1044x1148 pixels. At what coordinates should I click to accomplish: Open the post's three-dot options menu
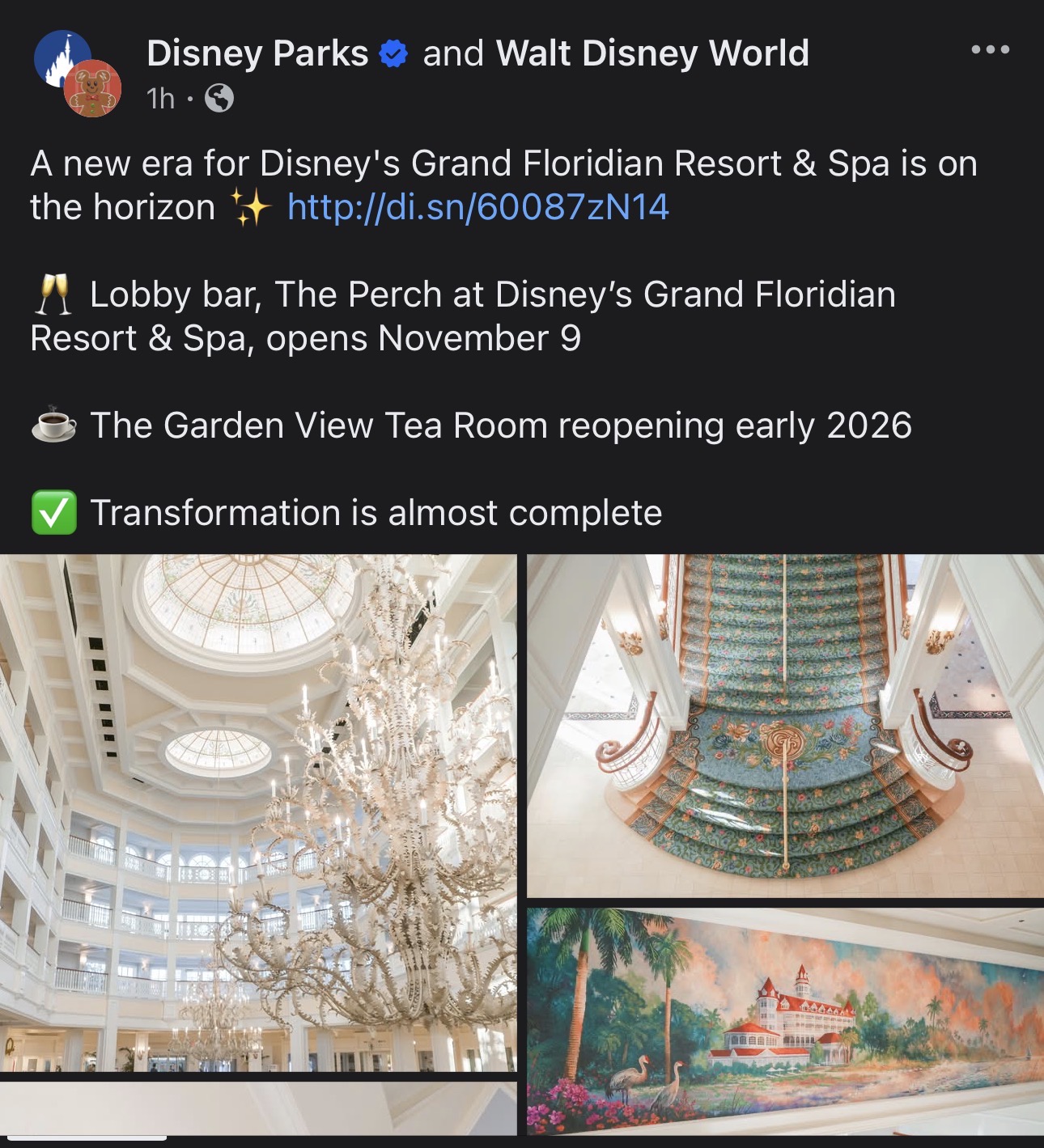click(990, 50)
